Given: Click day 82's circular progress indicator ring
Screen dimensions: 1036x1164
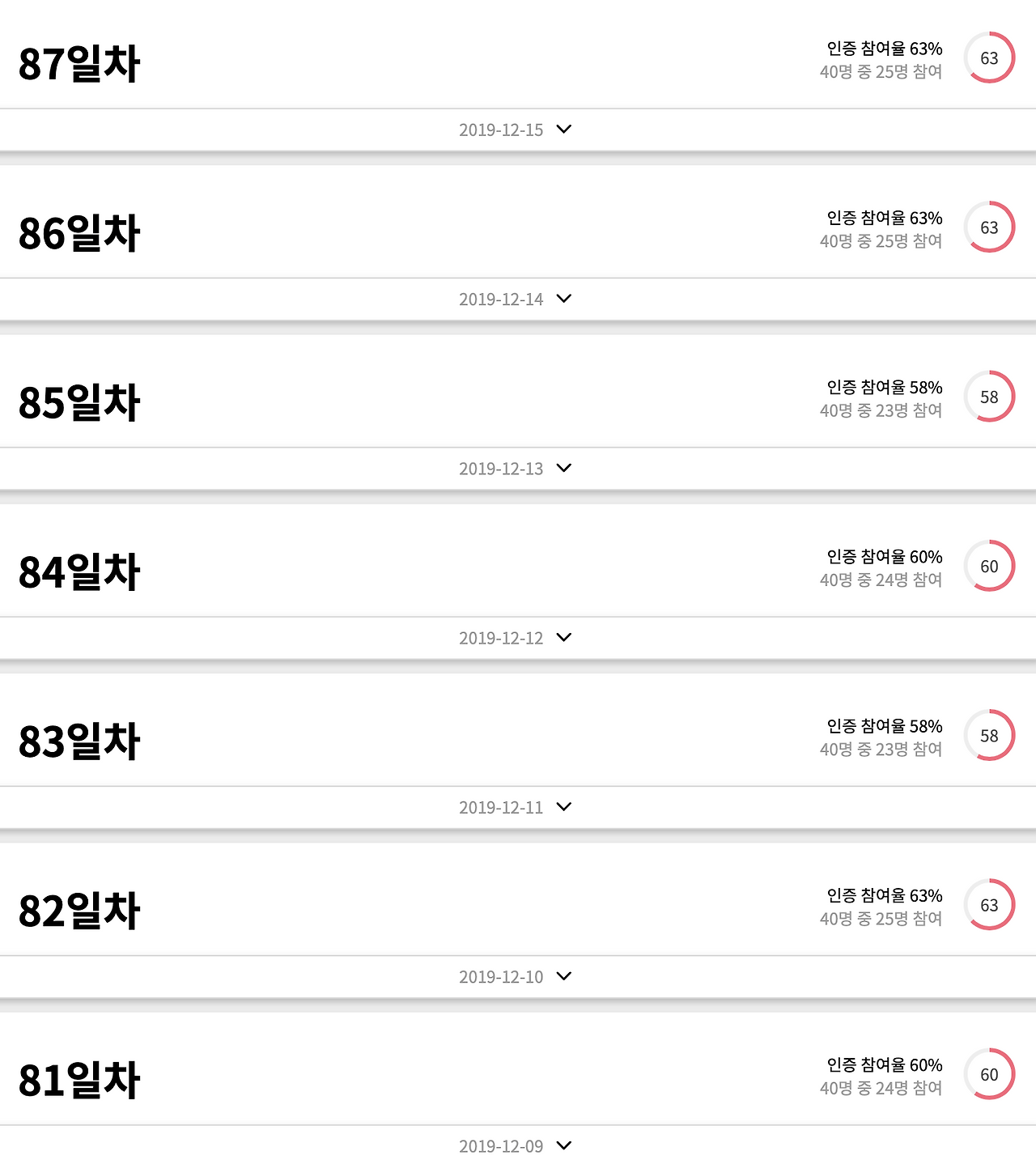Looking at the screenshot, I should [989, 905].
